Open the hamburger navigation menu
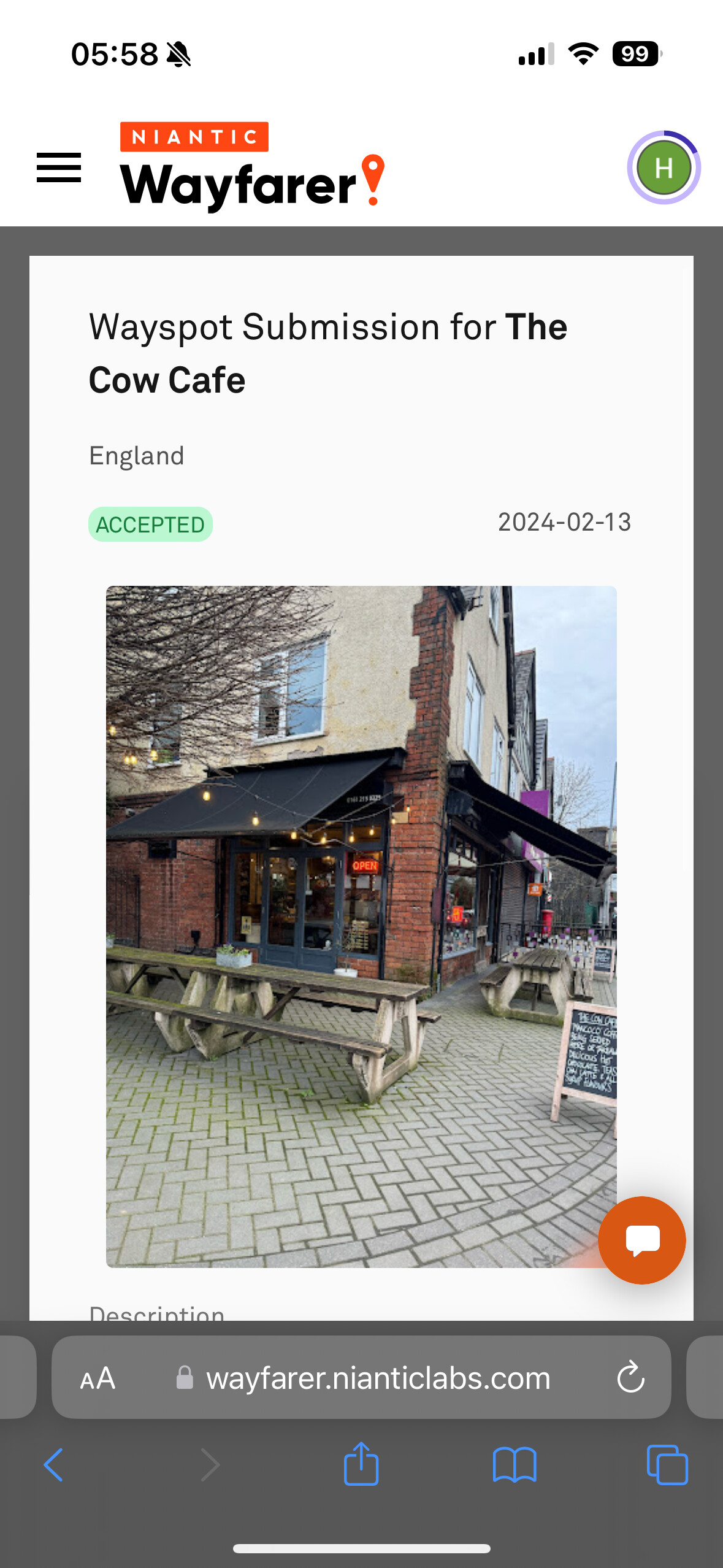The width and height of the screenshot is (723, 1568). click(x=59, y=167)
